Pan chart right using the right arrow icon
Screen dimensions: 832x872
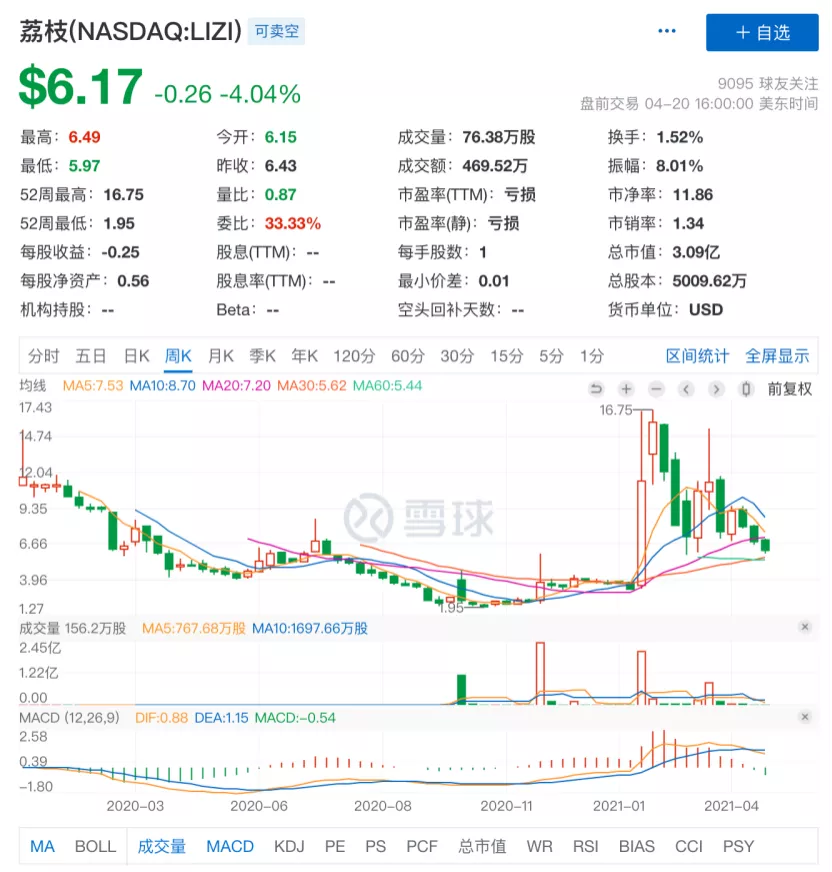click(718, 390)
